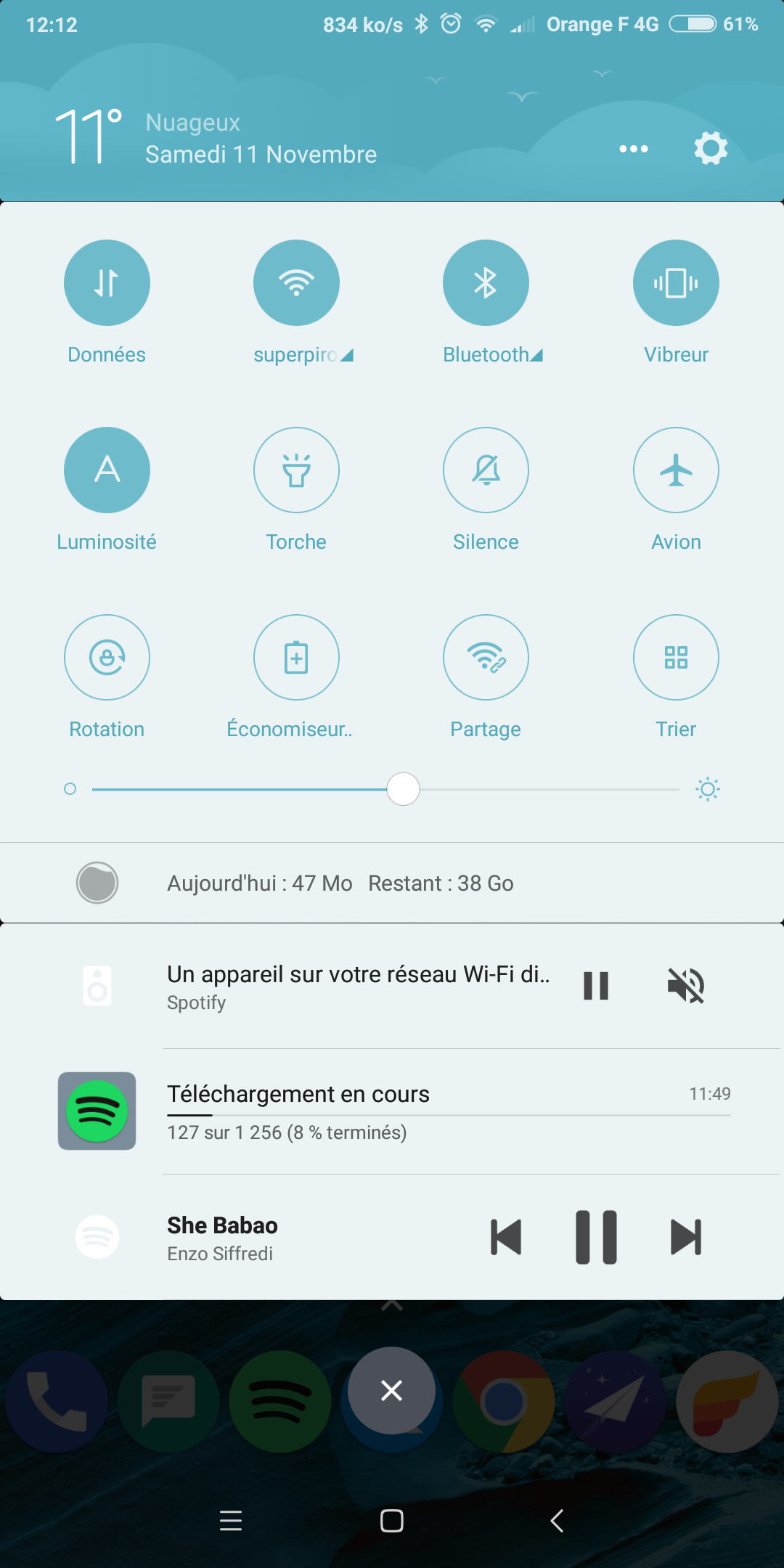The height and width of the screenshot is (1568, 784).
Task: Skip to next track after She Babao
Action: point(685,1237)
